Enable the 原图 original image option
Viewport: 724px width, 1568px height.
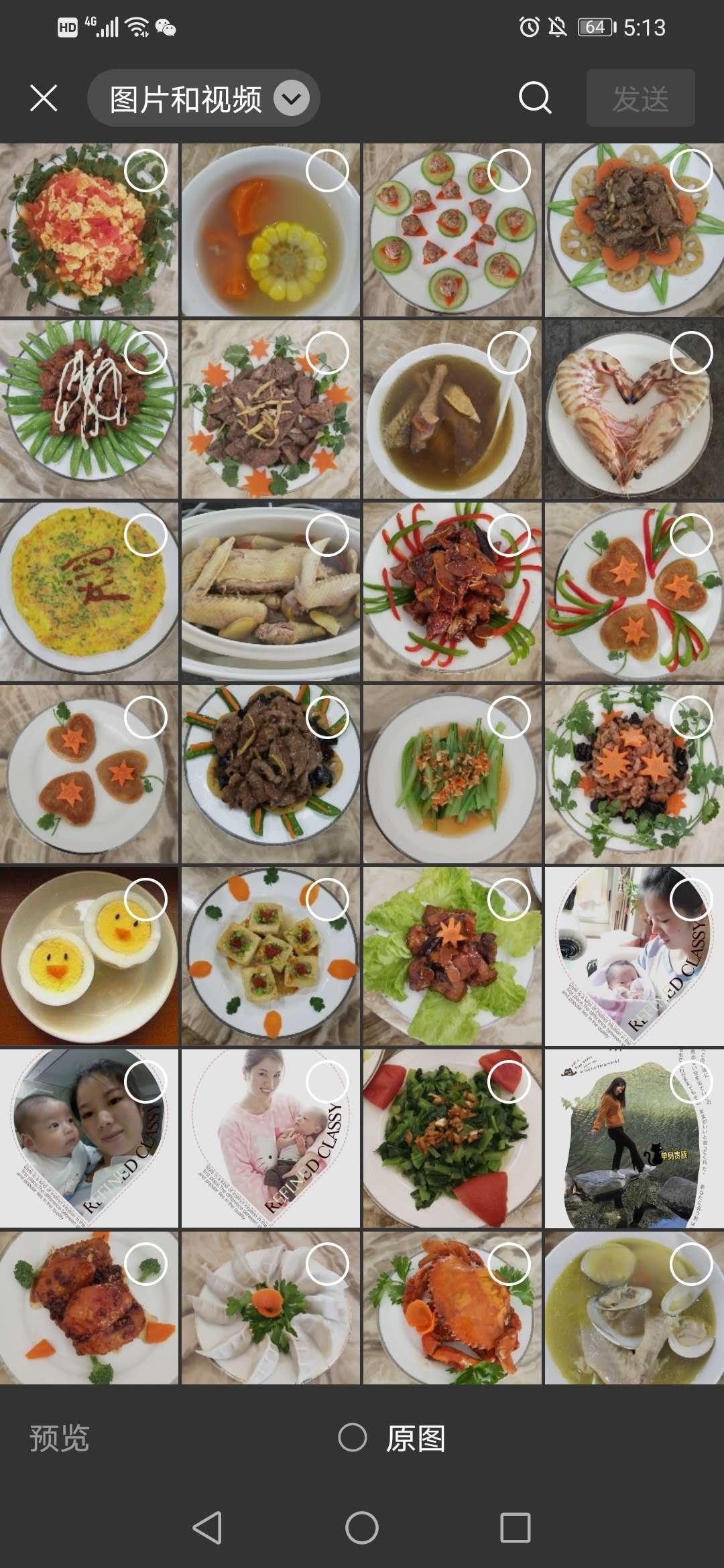353,1437
